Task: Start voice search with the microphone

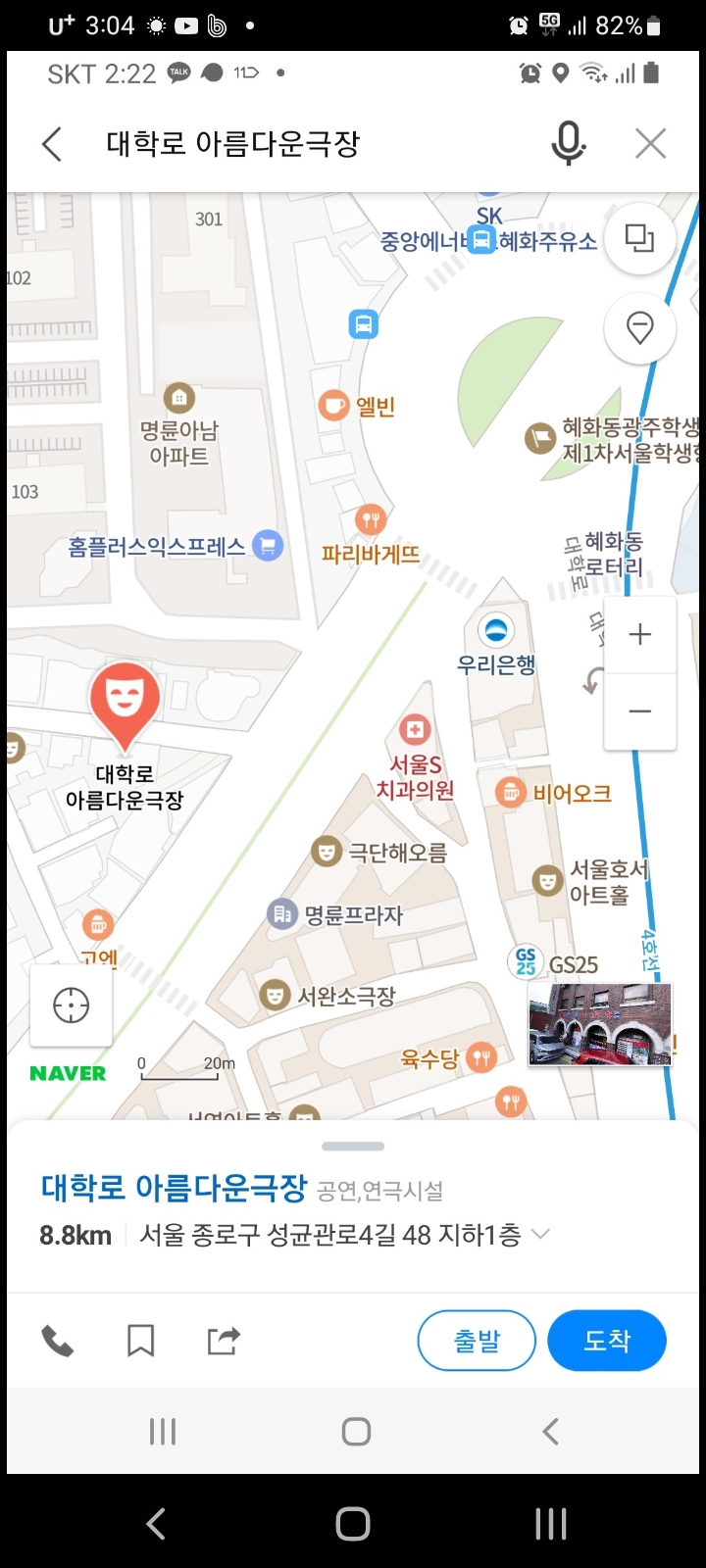Action: click(568, 144)
